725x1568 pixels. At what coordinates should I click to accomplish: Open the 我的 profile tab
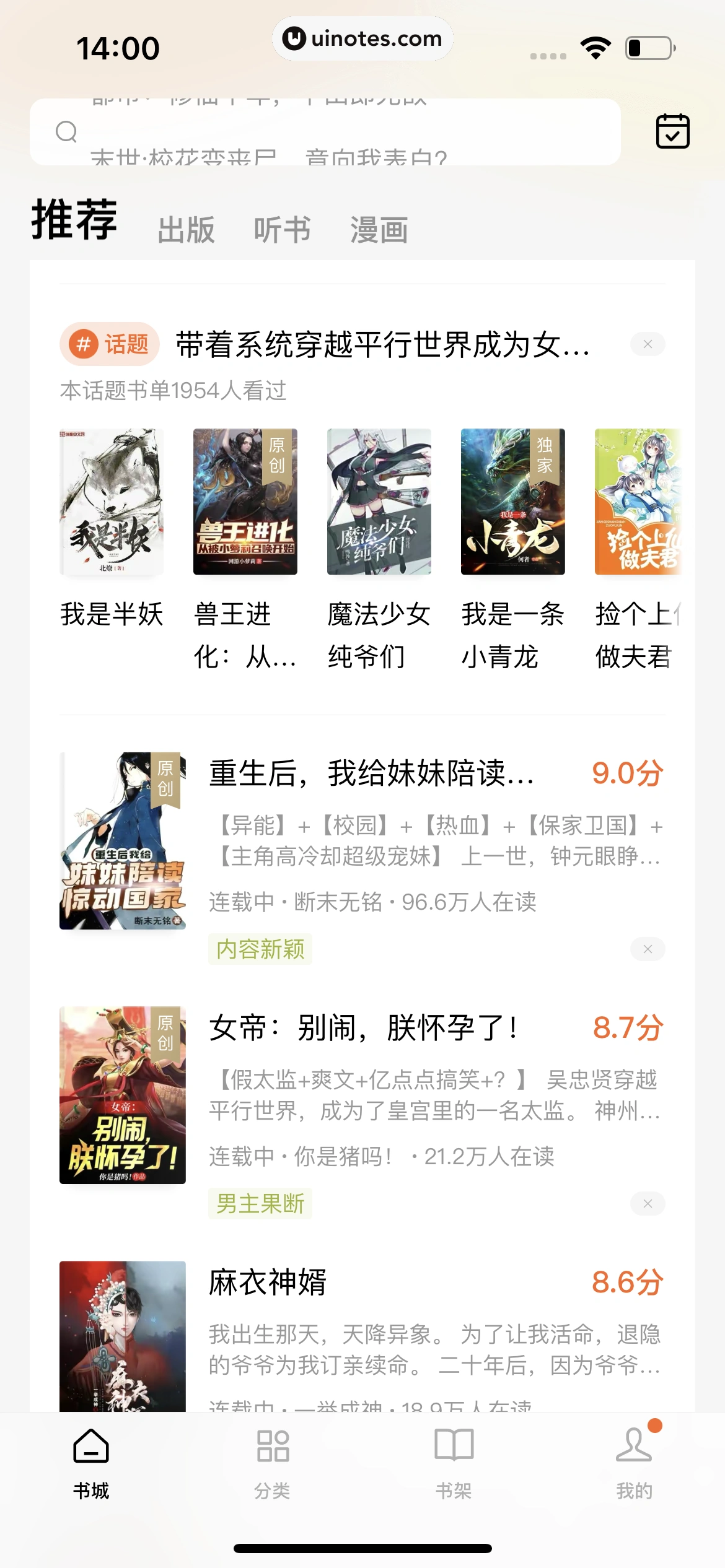[634, 1461]
